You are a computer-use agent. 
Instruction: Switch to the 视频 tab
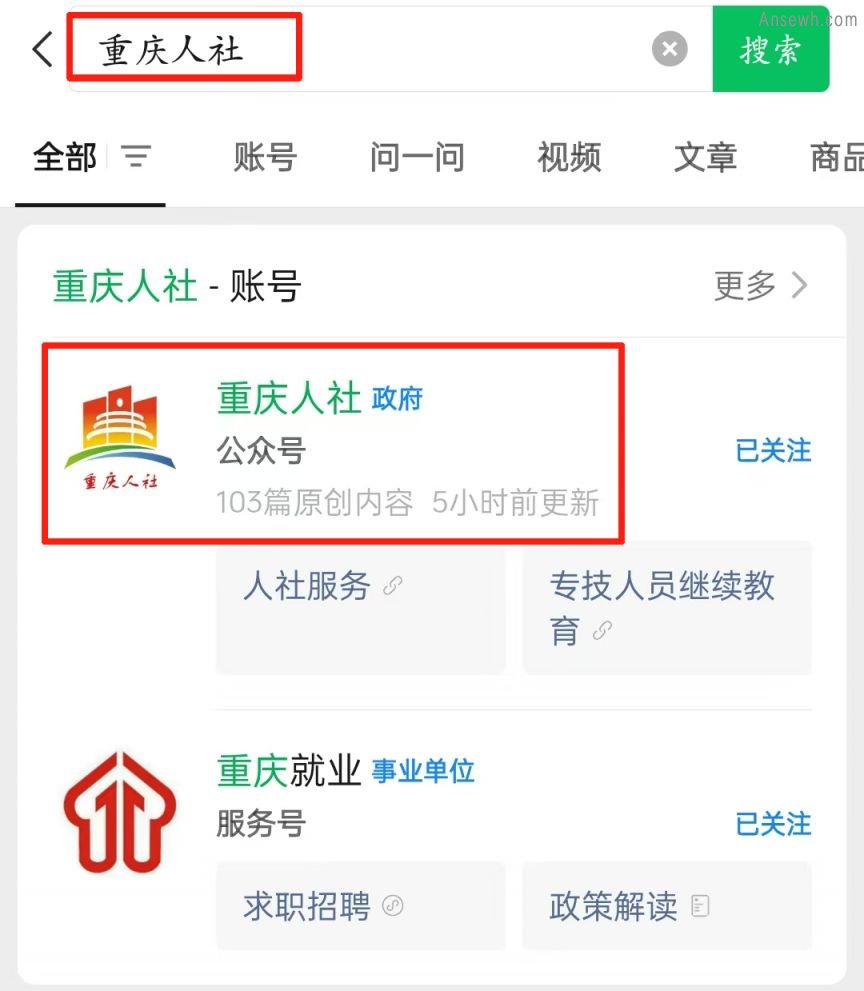coord(569,157)
